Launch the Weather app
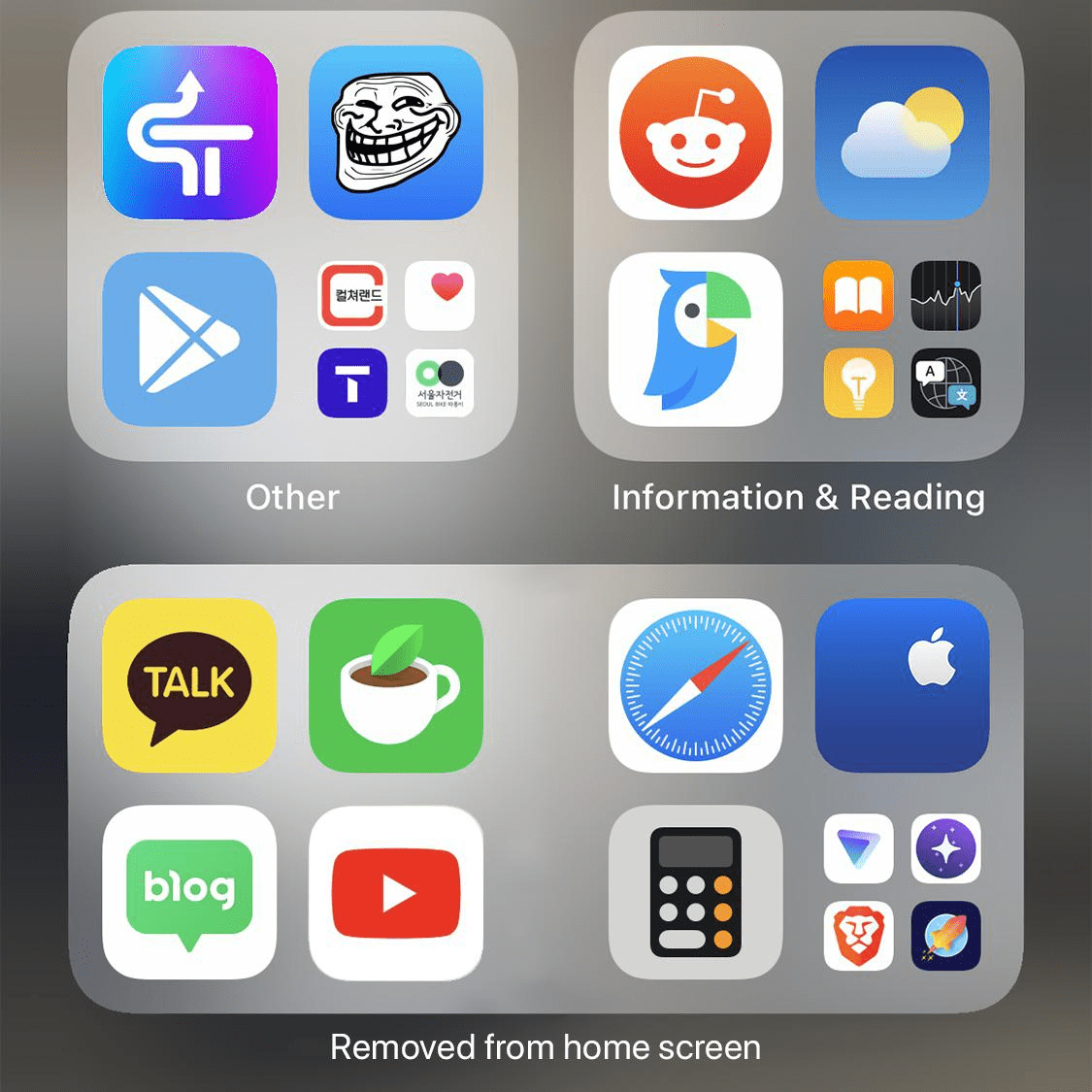1092x1092 pixels. 902,133
